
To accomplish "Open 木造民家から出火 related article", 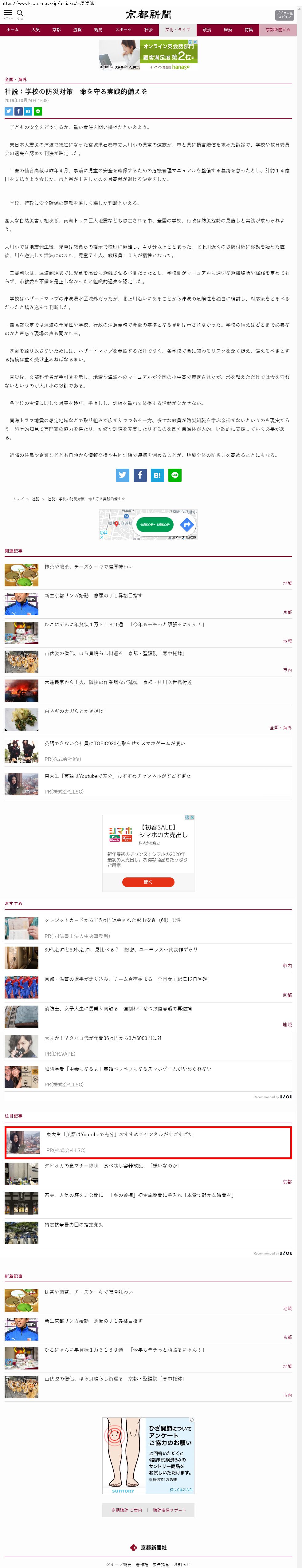I will pos(117,682).
